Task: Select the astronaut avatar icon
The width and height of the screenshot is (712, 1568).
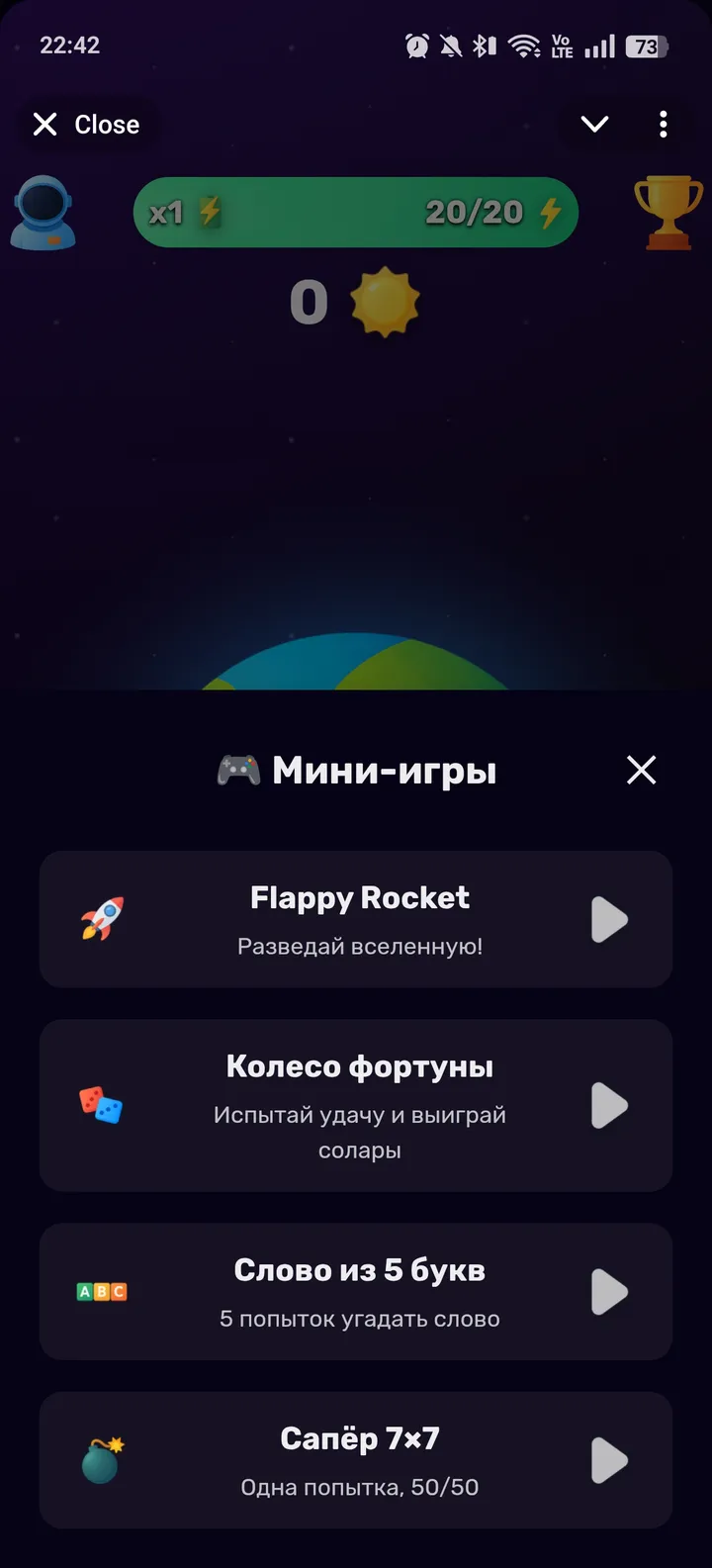Action: 44,212
